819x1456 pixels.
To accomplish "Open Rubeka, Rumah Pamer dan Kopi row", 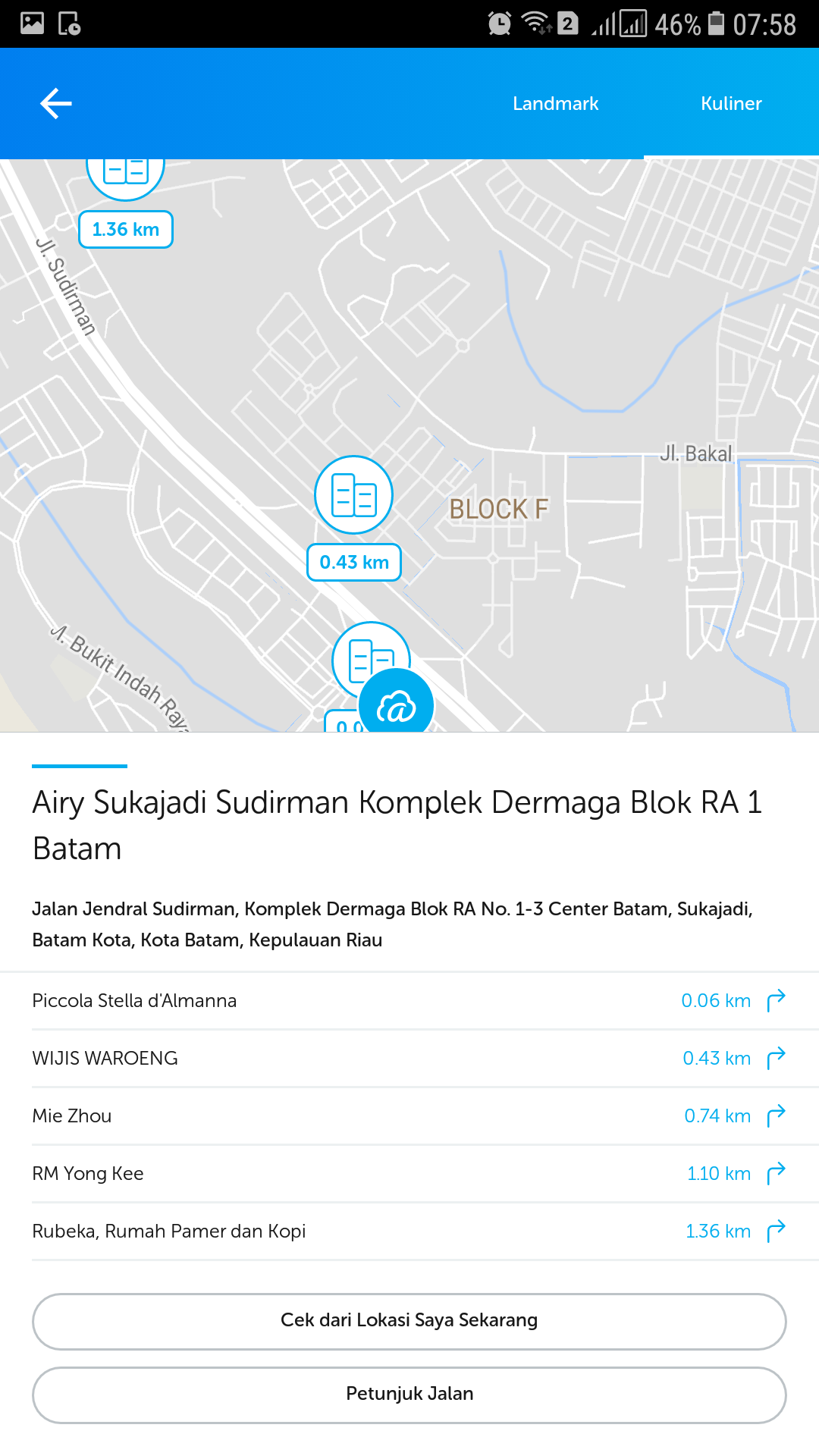I will point(409,1232).
